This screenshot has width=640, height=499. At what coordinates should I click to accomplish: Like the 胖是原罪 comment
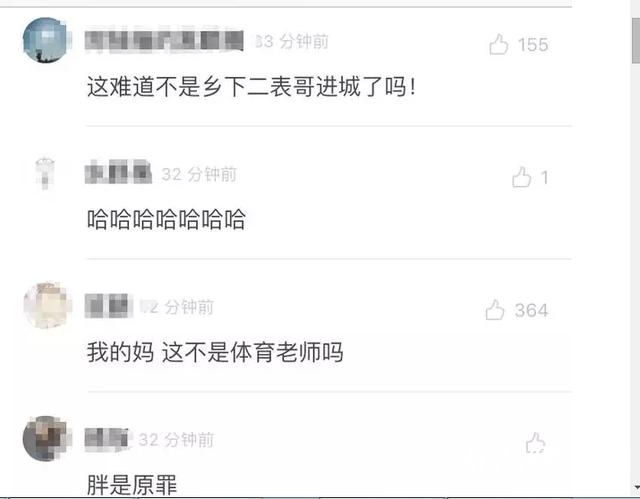tap(536, 443)
